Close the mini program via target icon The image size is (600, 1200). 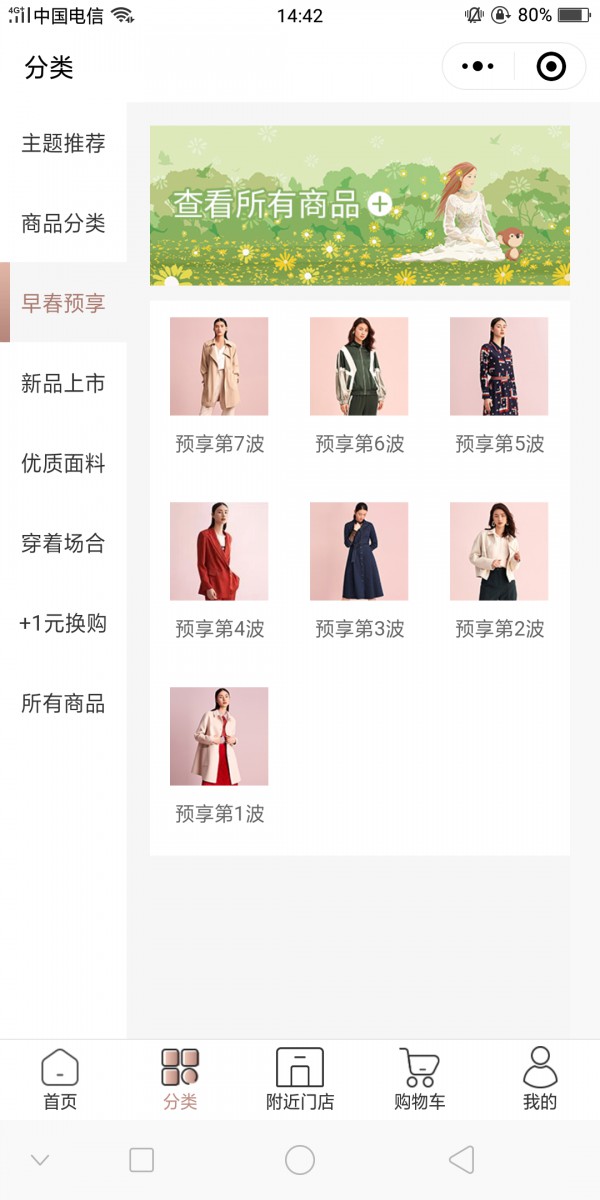(551, 67)
